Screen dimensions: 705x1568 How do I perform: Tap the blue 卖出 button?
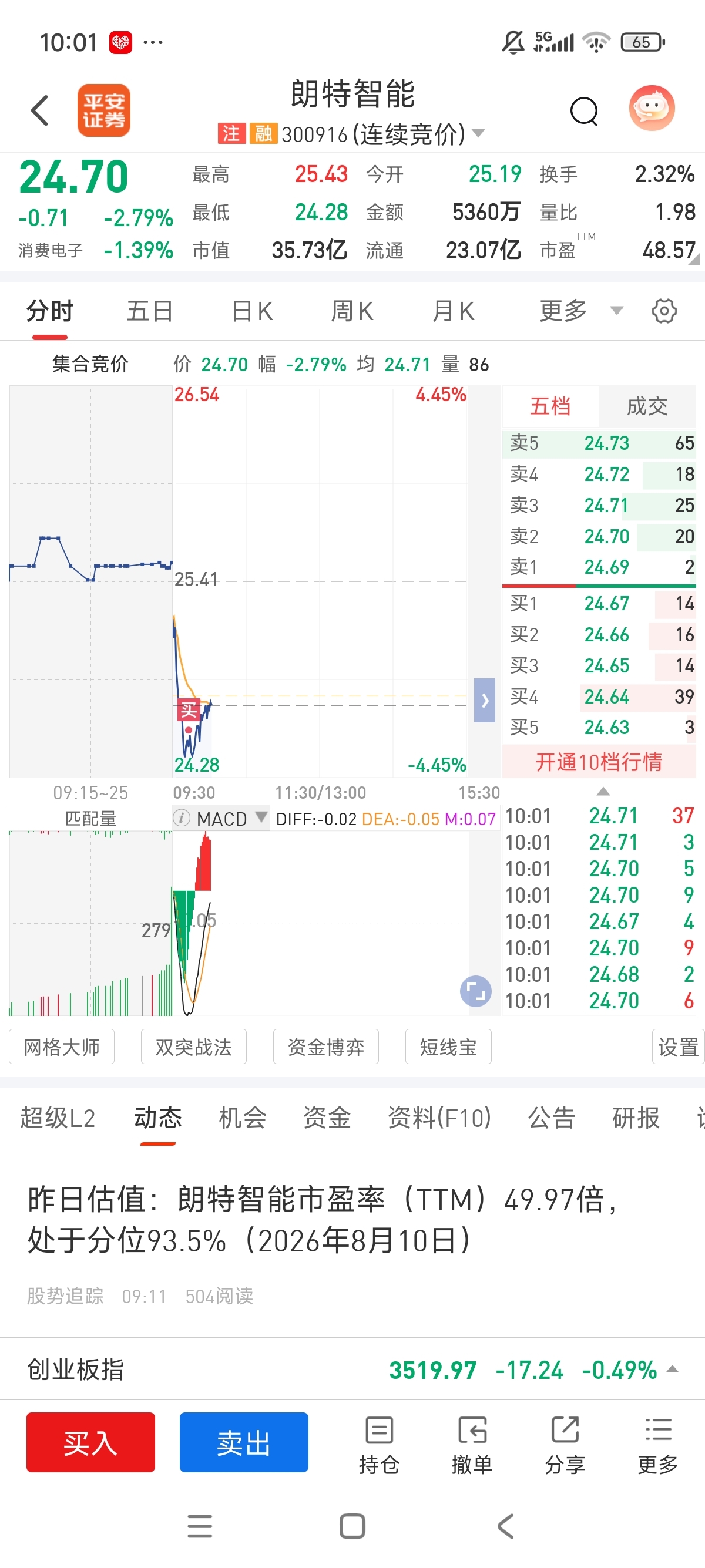click(244, 1442)
